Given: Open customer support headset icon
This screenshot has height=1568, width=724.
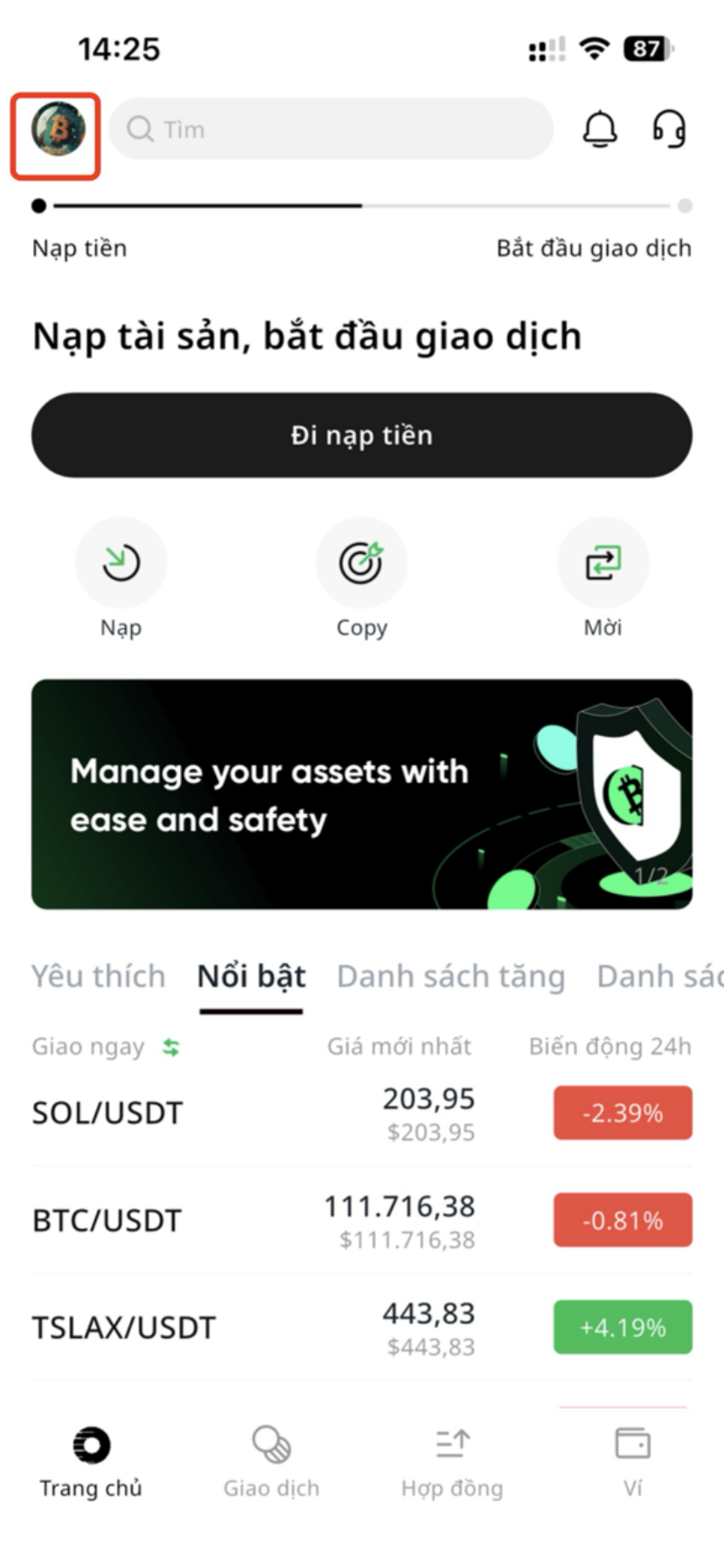Looking at the screenshot, I should coord(670,129).
